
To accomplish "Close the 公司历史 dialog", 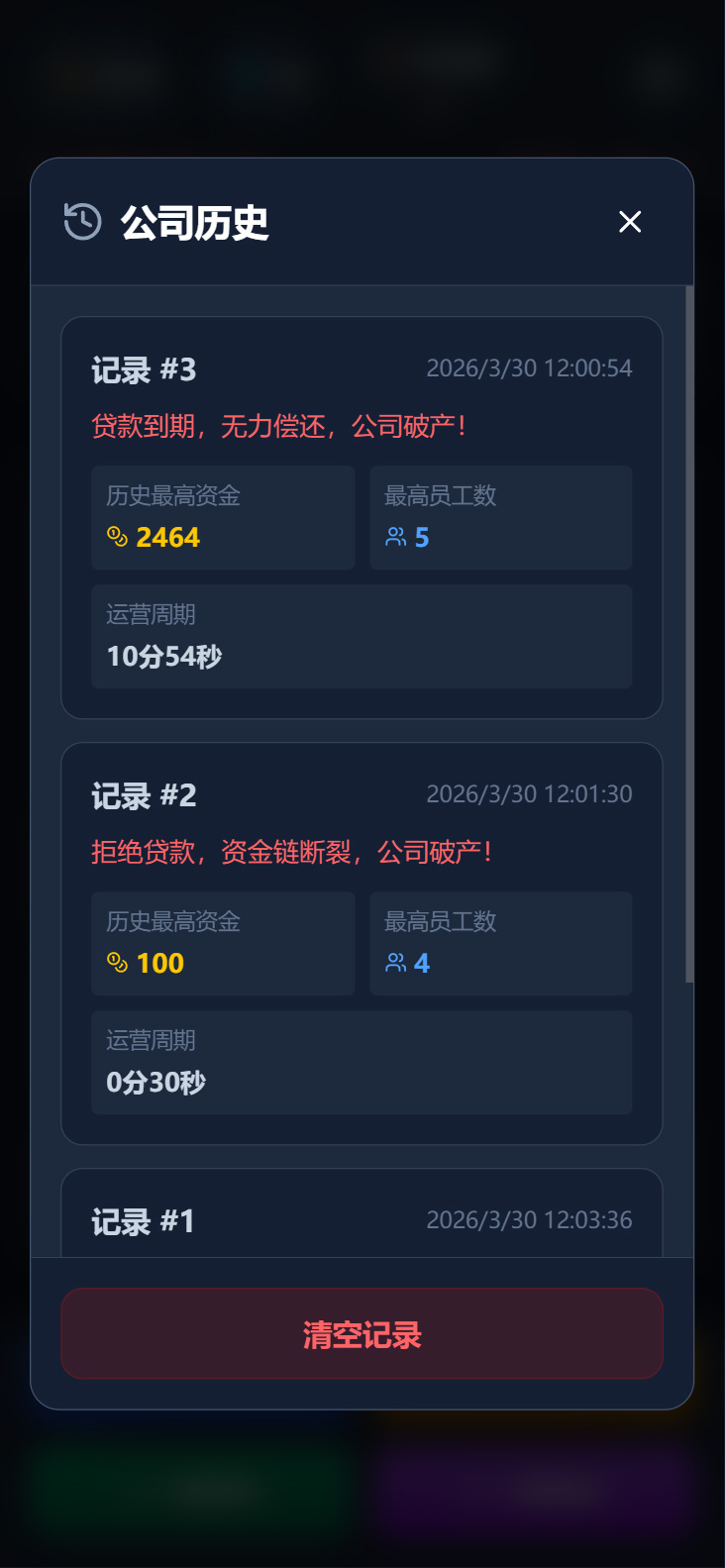I will 630,222.
